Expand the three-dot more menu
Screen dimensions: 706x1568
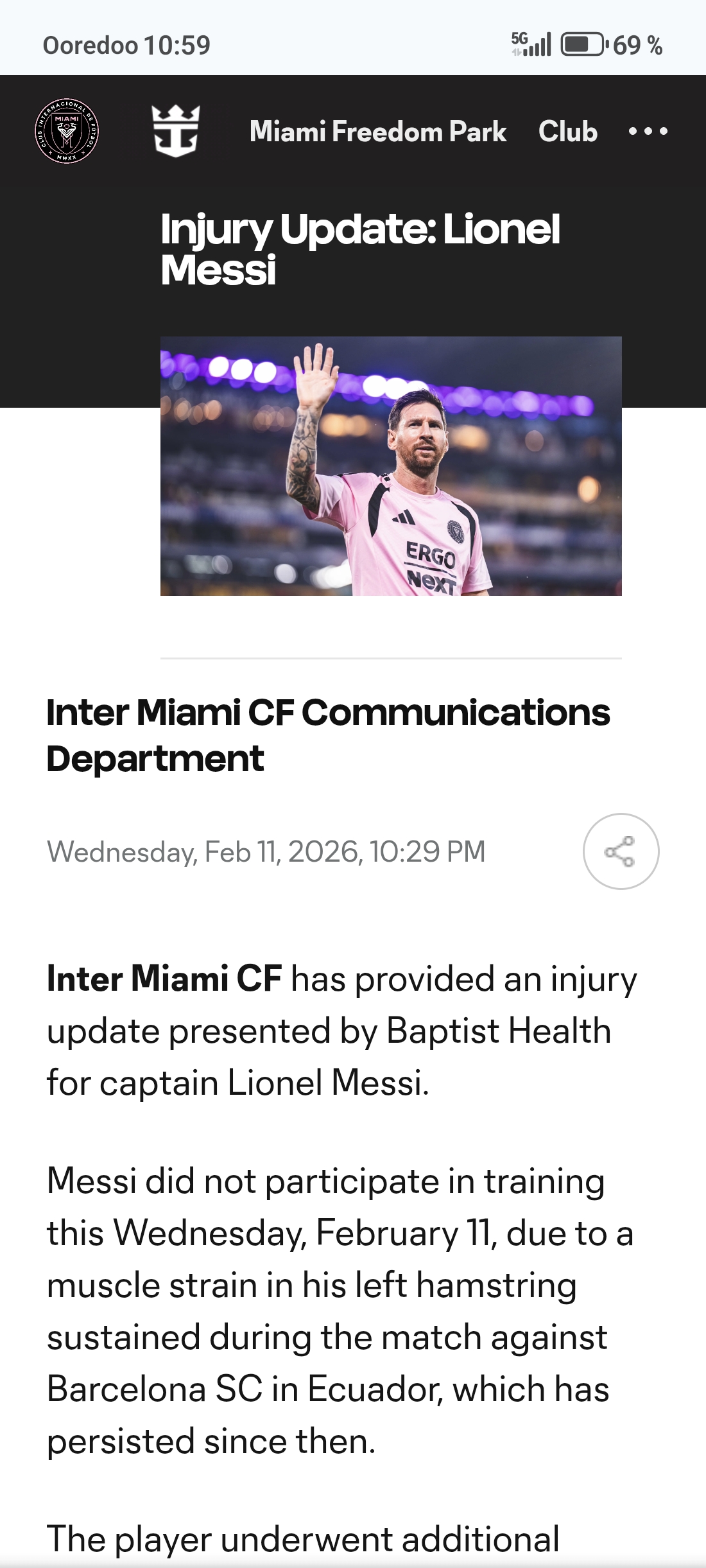tap(648, 132)
